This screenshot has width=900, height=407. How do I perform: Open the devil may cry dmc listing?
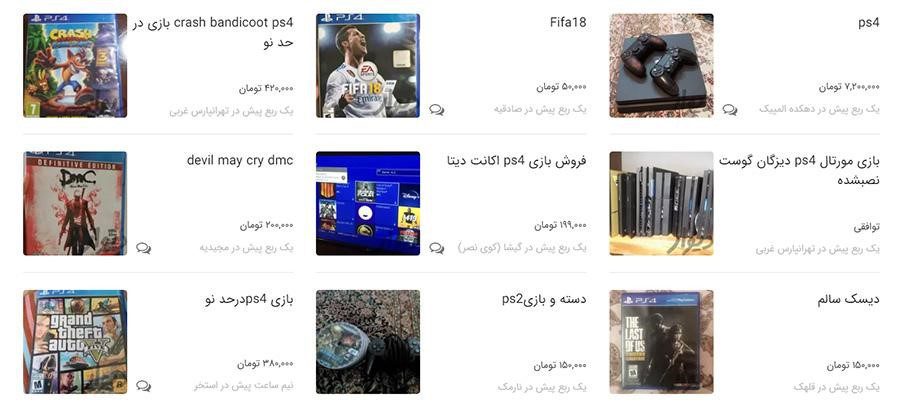pyautogui.click(x=239, y=160)
